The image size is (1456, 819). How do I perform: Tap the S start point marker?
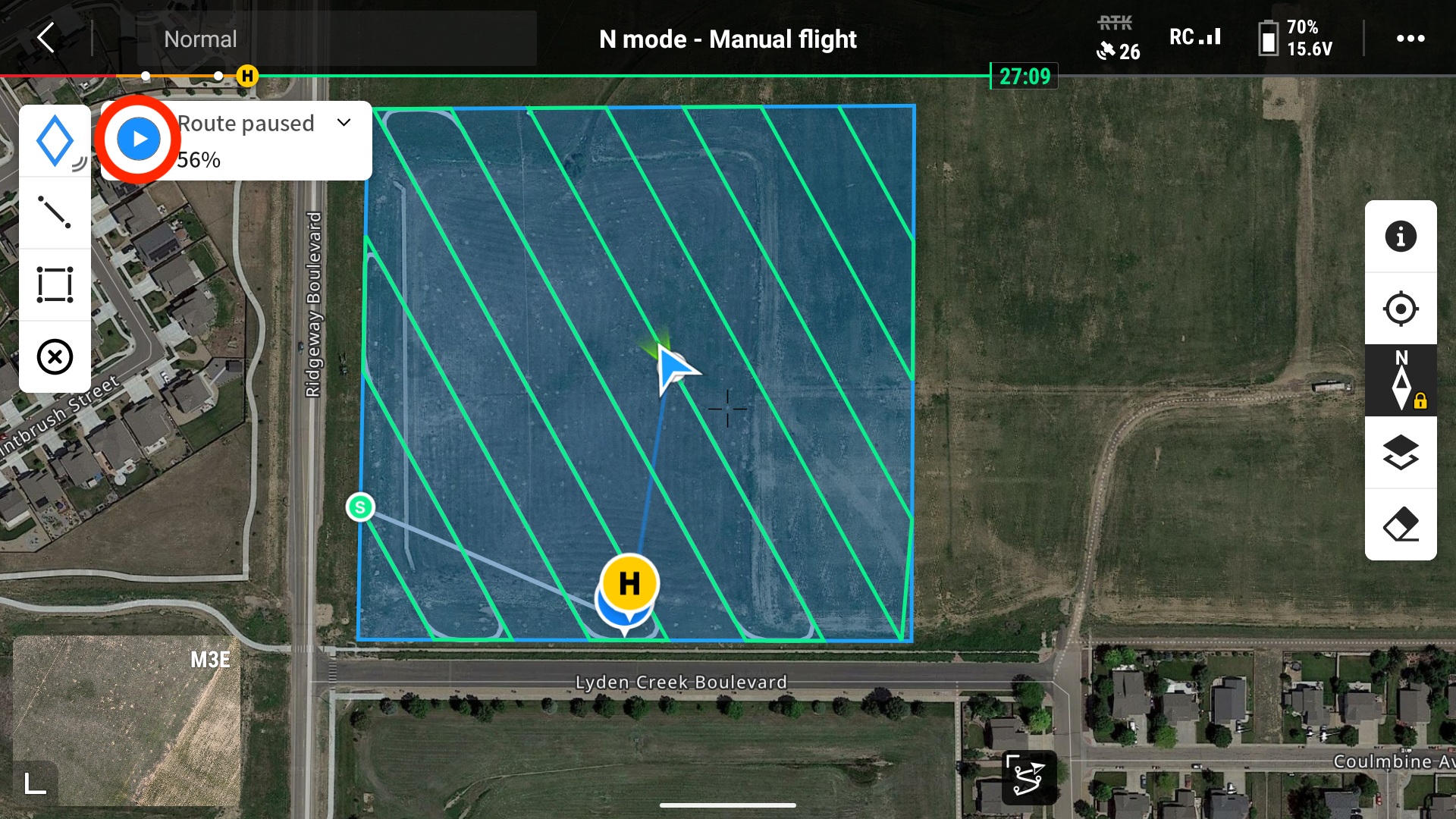click(x=360, y=507)
